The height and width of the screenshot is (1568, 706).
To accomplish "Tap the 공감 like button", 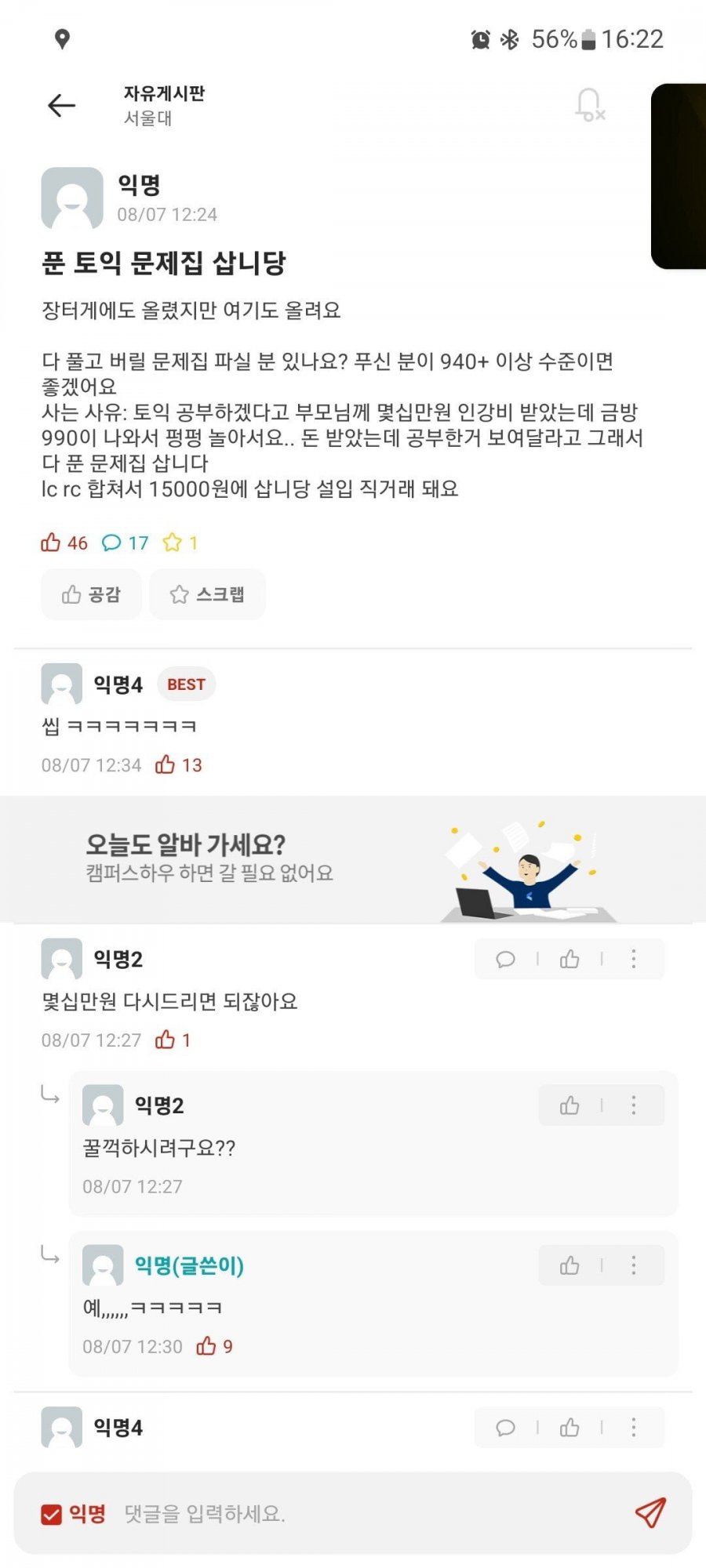I will (91, 594).
